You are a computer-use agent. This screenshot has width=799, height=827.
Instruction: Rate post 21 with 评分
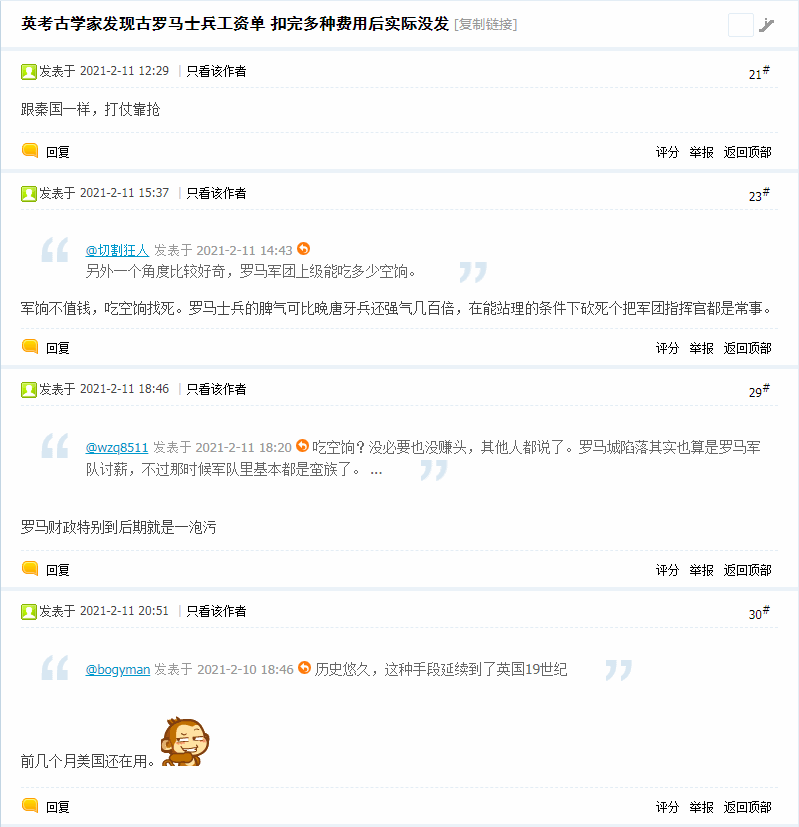pos(667,152)
